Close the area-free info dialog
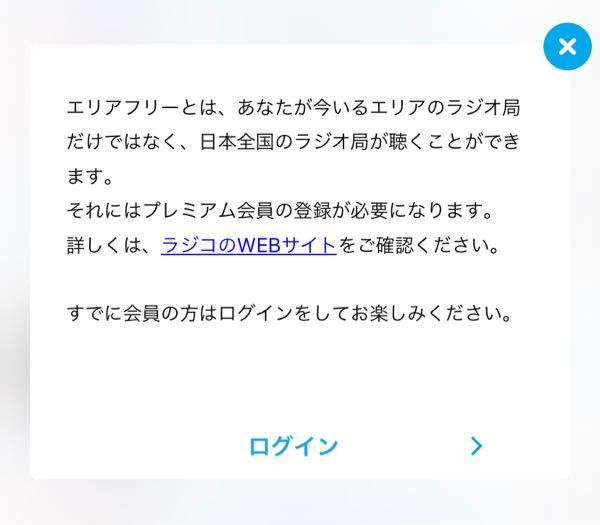Screen dimensions: 600x525 567,46
